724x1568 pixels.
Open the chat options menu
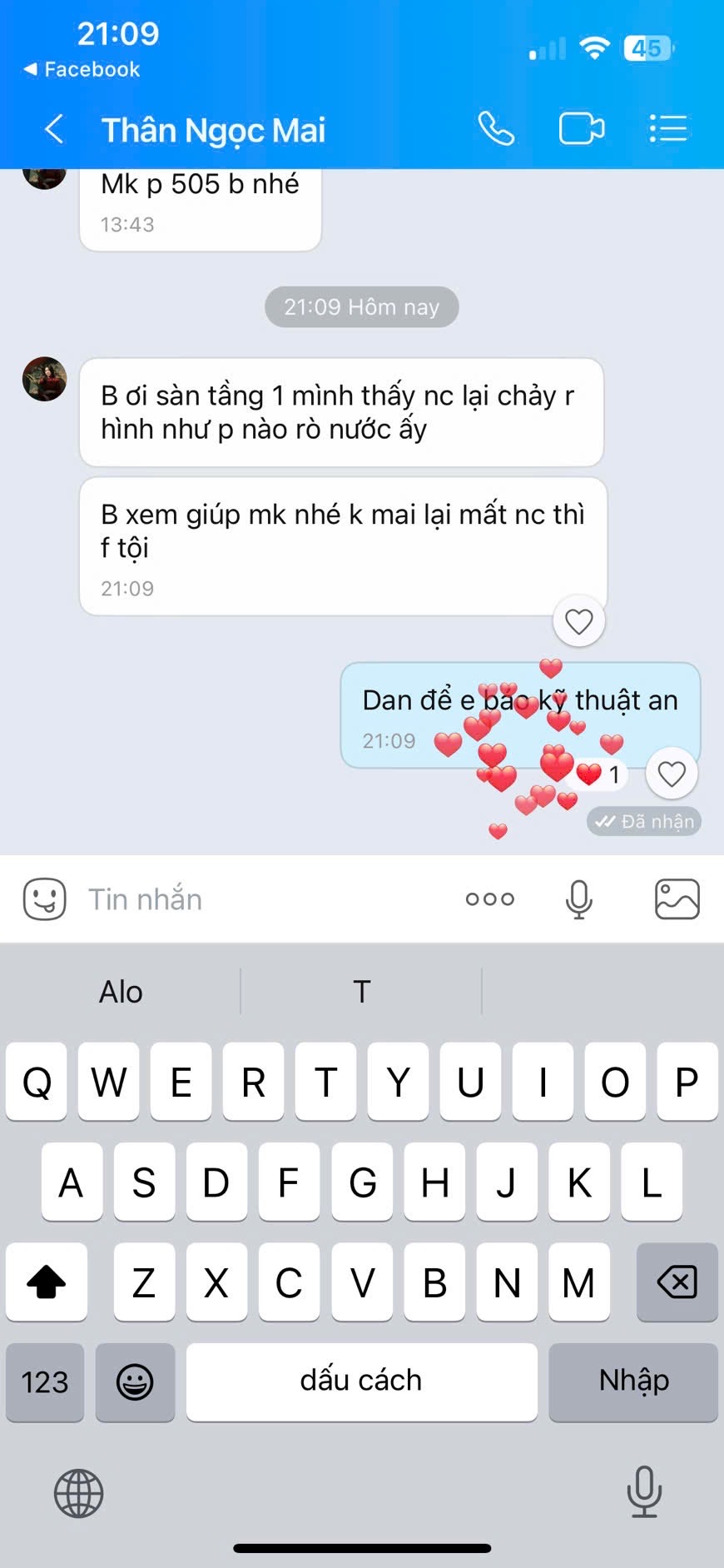667,129
